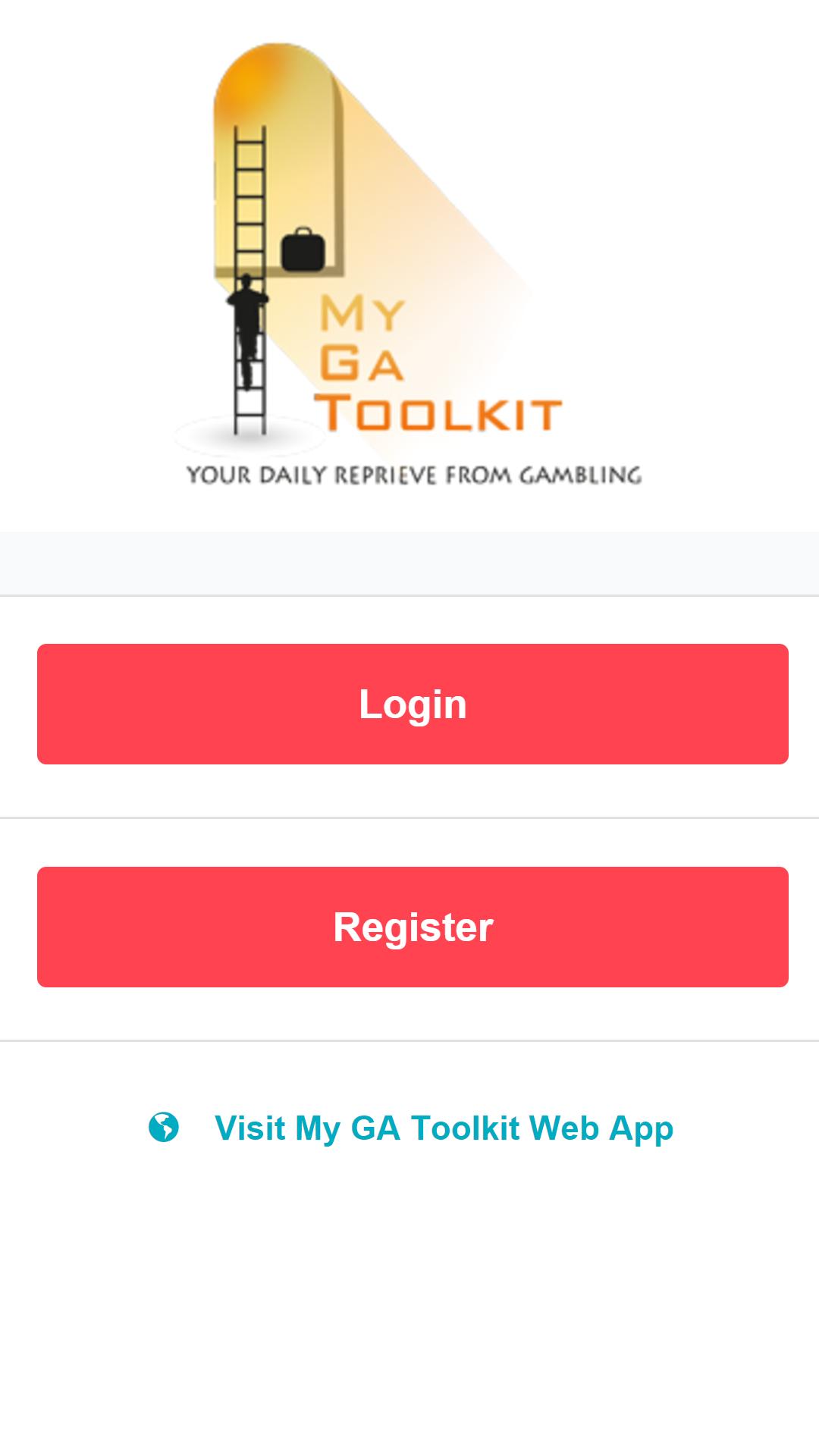Tap the Login button
The width and height of the screenshot is (819, 1456).
pos(413,704)
